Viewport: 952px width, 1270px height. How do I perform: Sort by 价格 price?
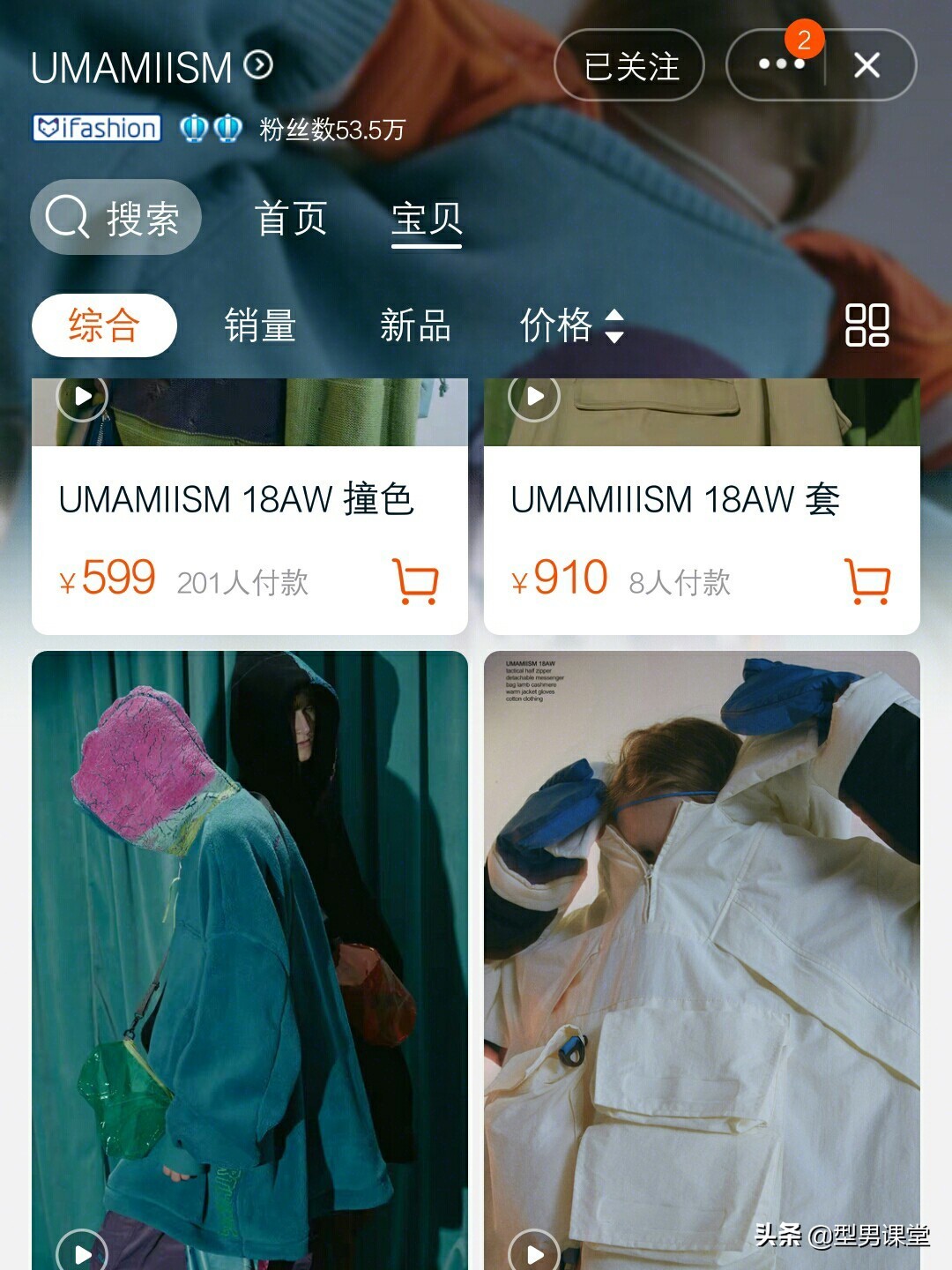(571, 325)
